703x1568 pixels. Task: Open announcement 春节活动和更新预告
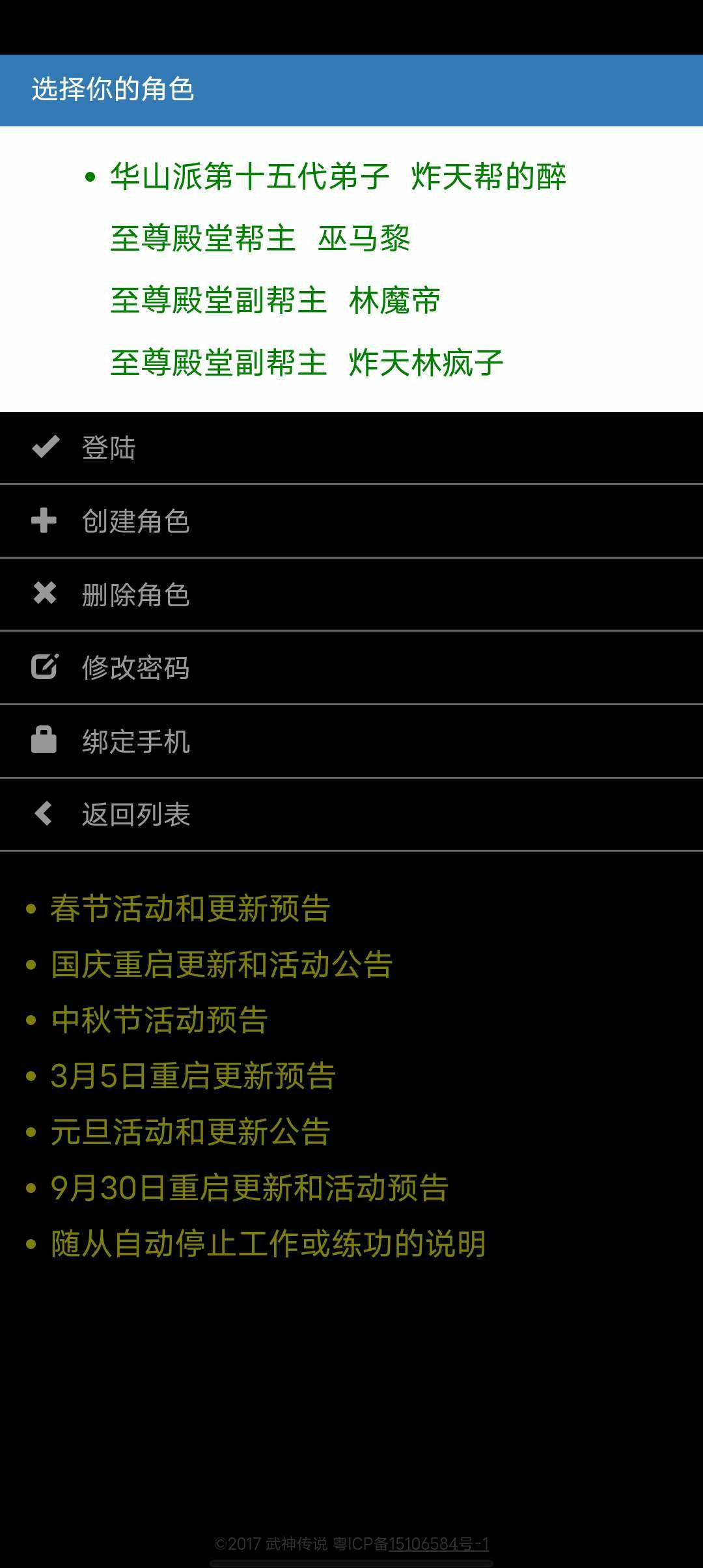coord(191,908)
